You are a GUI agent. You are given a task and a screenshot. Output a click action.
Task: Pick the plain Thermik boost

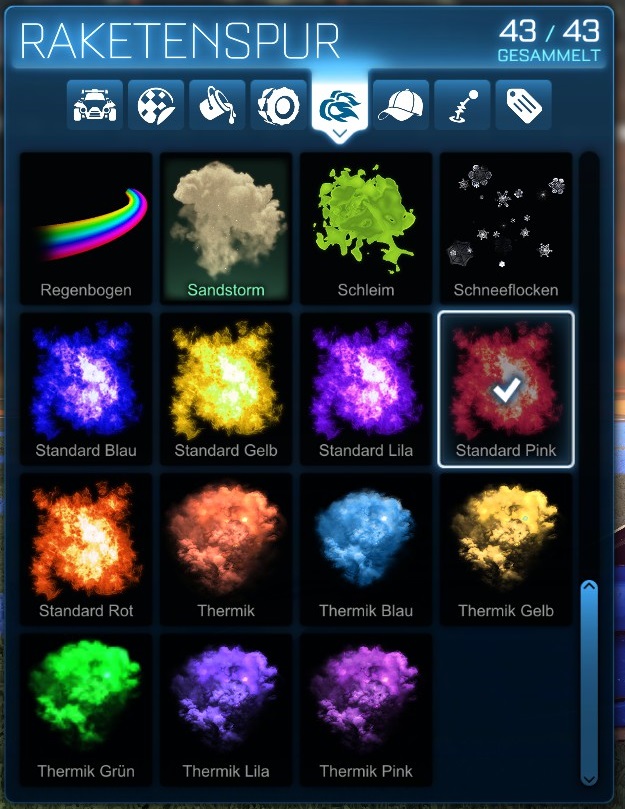click(x=226, y=549)
